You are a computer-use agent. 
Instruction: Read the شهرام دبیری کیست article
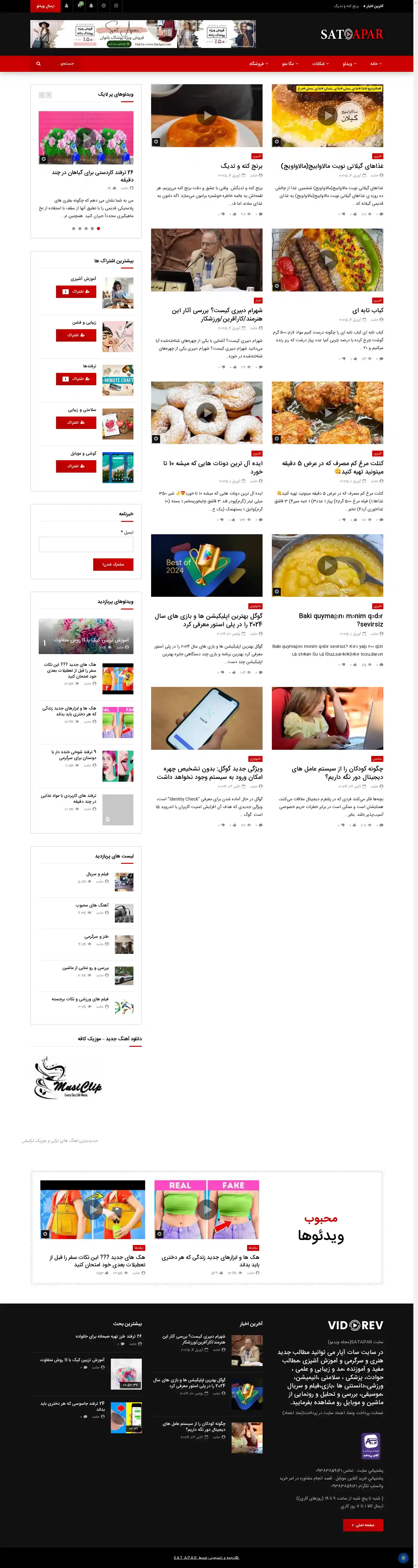point(217,314)
